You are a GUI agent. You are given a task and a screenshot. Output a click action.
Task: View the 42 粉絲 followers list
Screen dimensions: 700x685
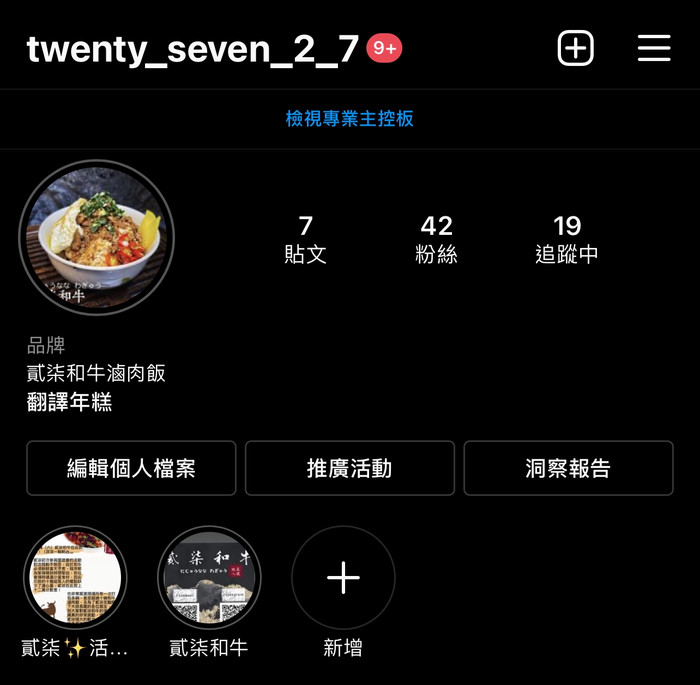pyautogui.click(x=436, y=239)
